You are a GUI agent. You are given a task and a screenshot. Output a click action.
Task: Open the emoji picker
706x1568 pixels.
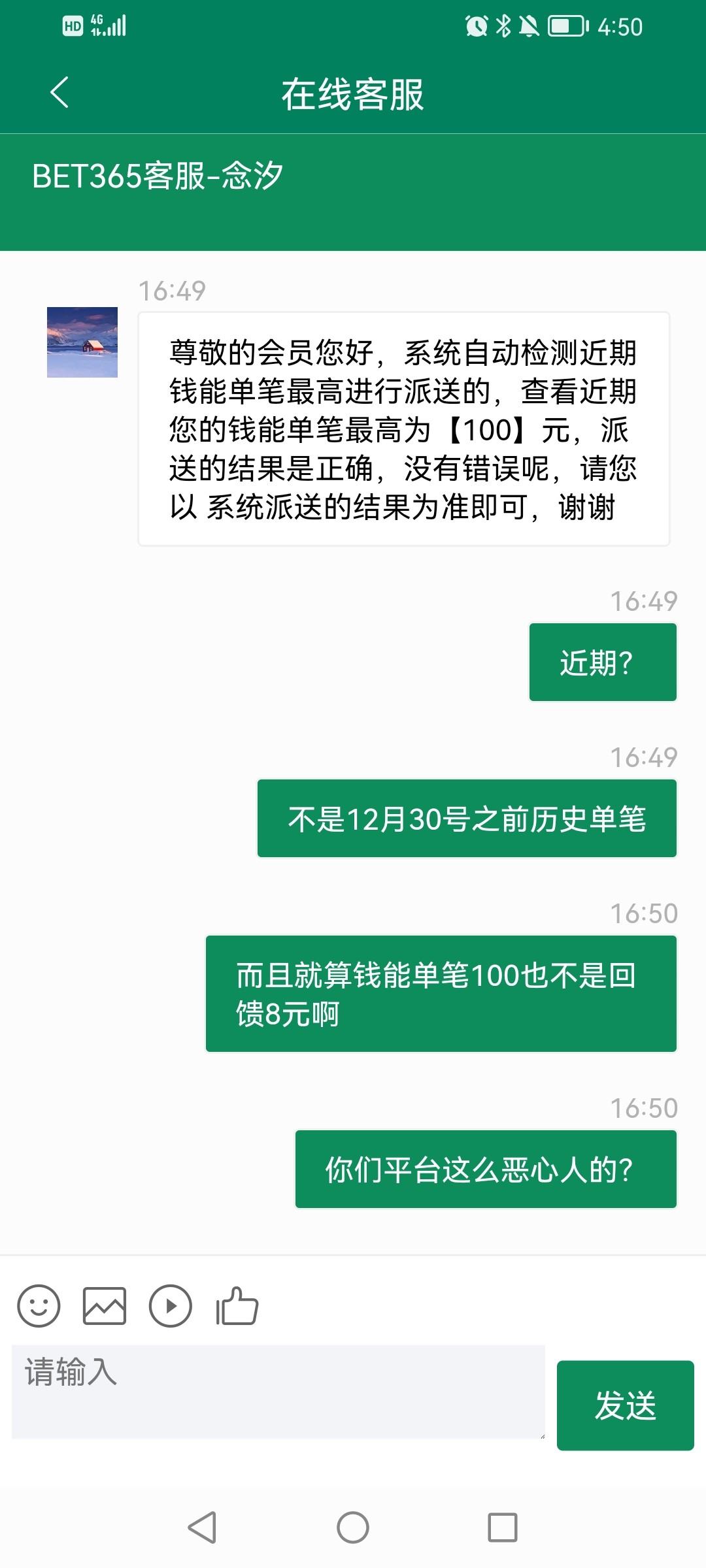click(39, 1305)
